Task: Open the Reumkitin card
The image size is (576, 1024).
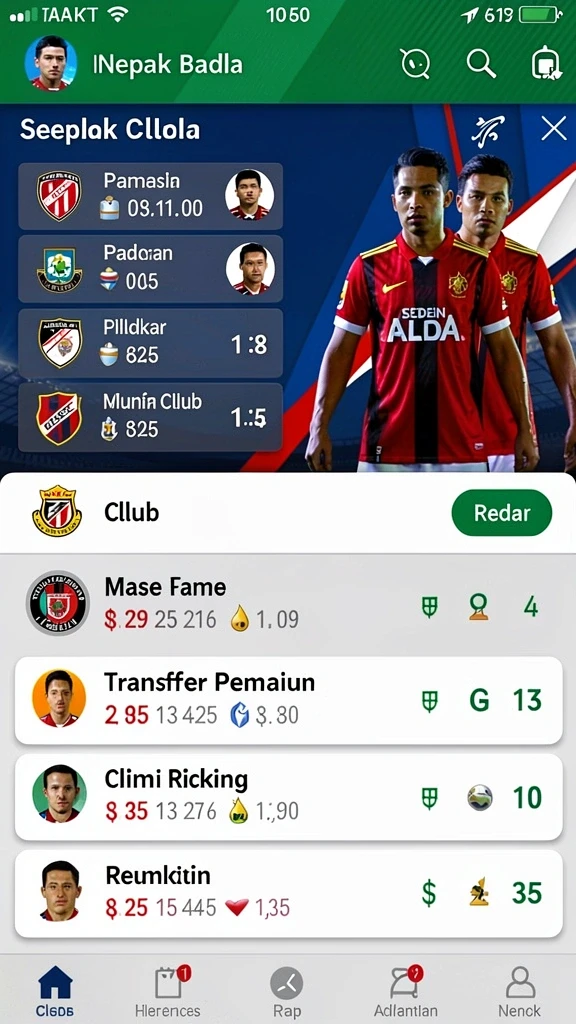Action: click(288, 893)
